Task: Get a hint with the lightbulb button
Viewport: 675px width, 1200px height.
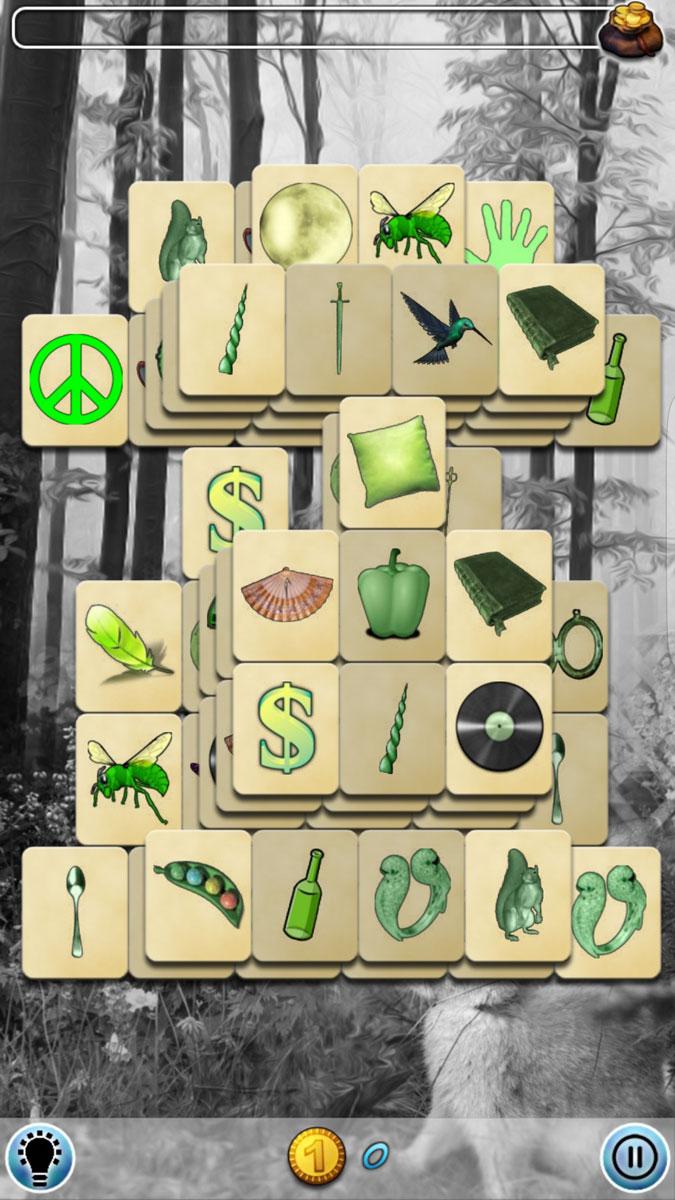Action: pos(40,1158)
